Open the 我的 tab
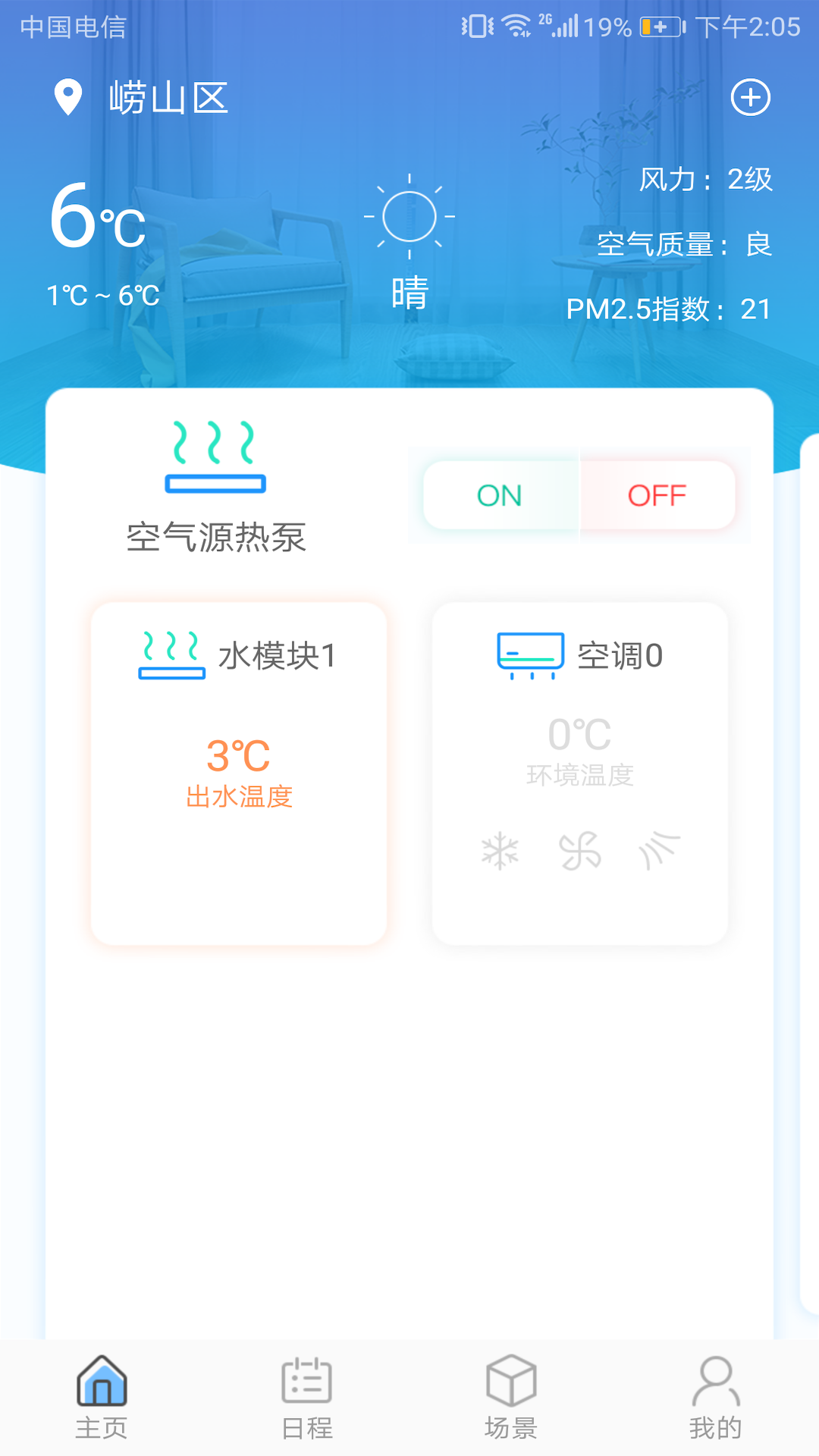The image size is (819, 1456). [715, 1398]
